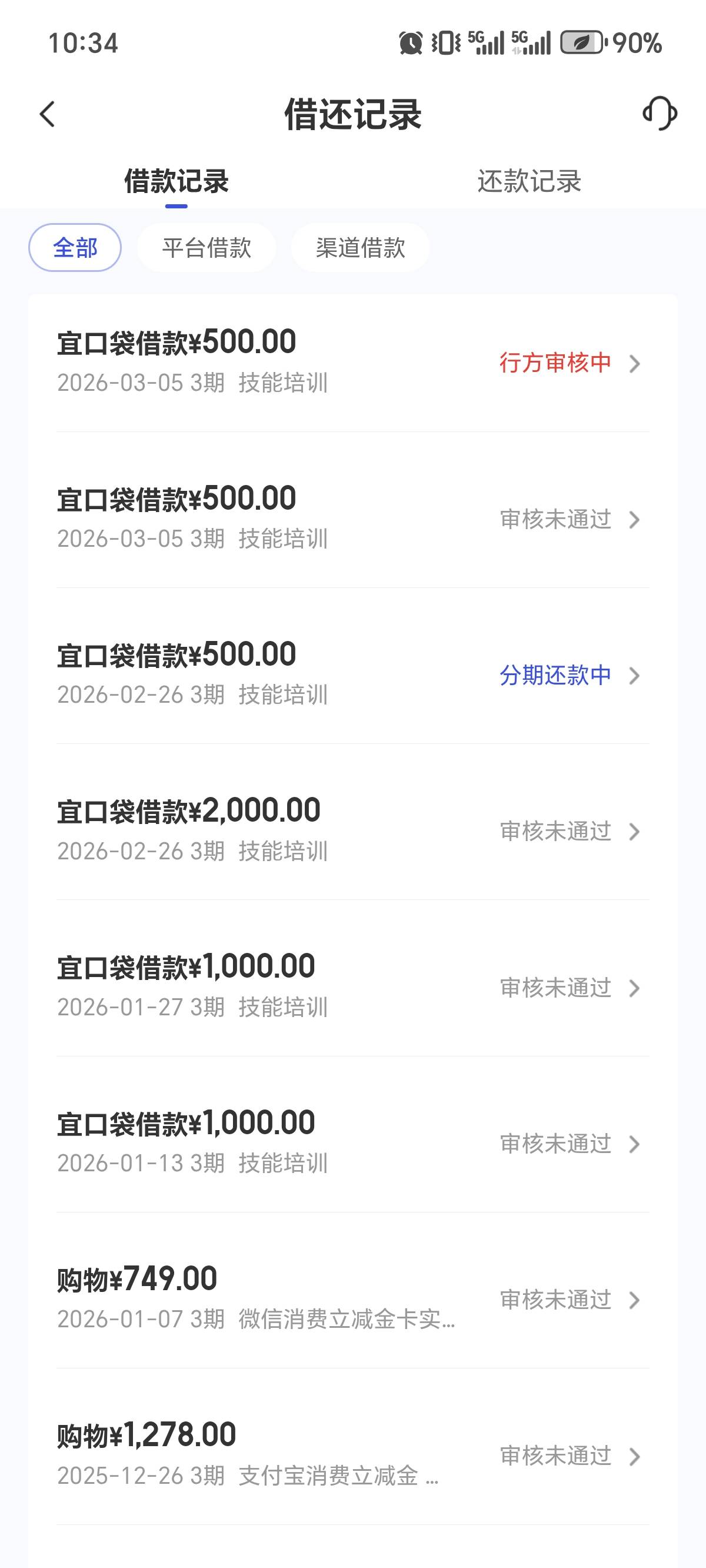Go back using the top-left arrow

pyautogui.click(x=48, y=114)
